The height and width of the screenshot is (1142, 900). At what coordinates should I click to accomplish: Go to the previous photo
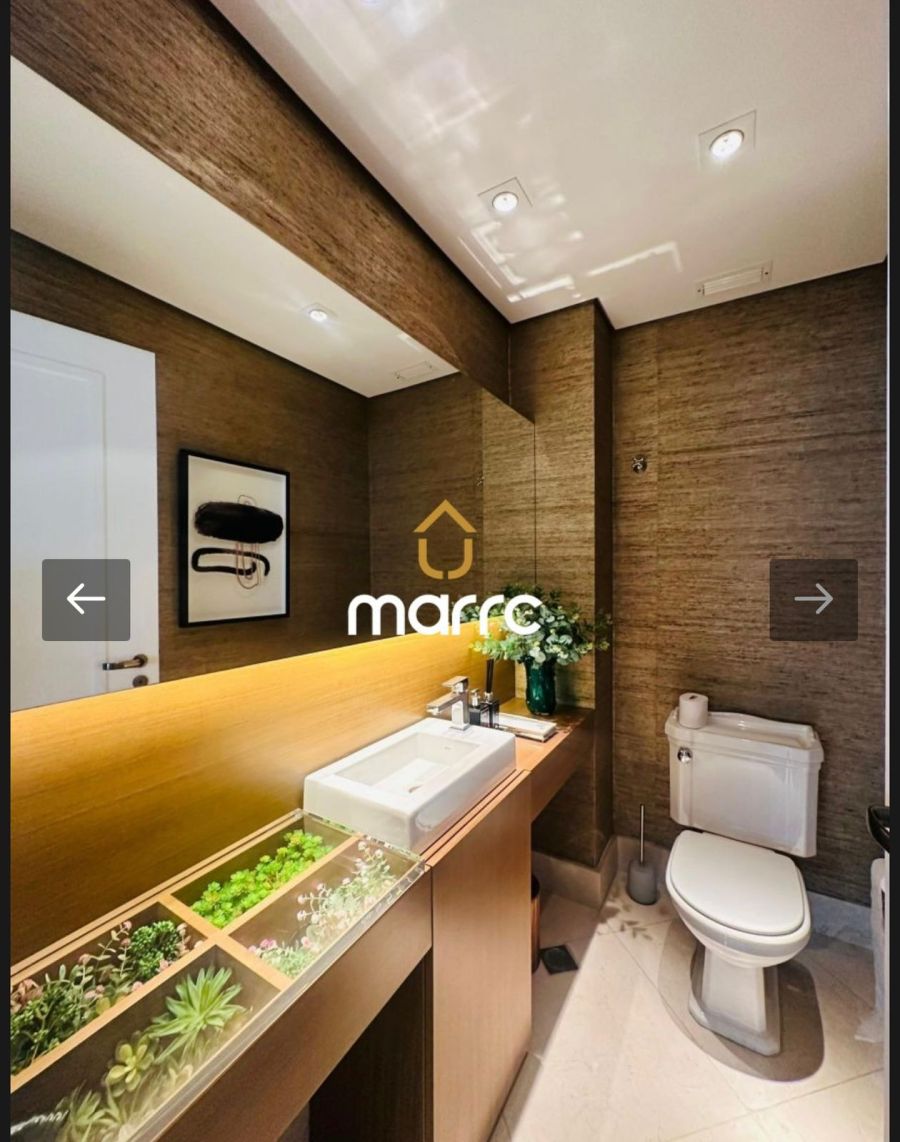(86, 599)
